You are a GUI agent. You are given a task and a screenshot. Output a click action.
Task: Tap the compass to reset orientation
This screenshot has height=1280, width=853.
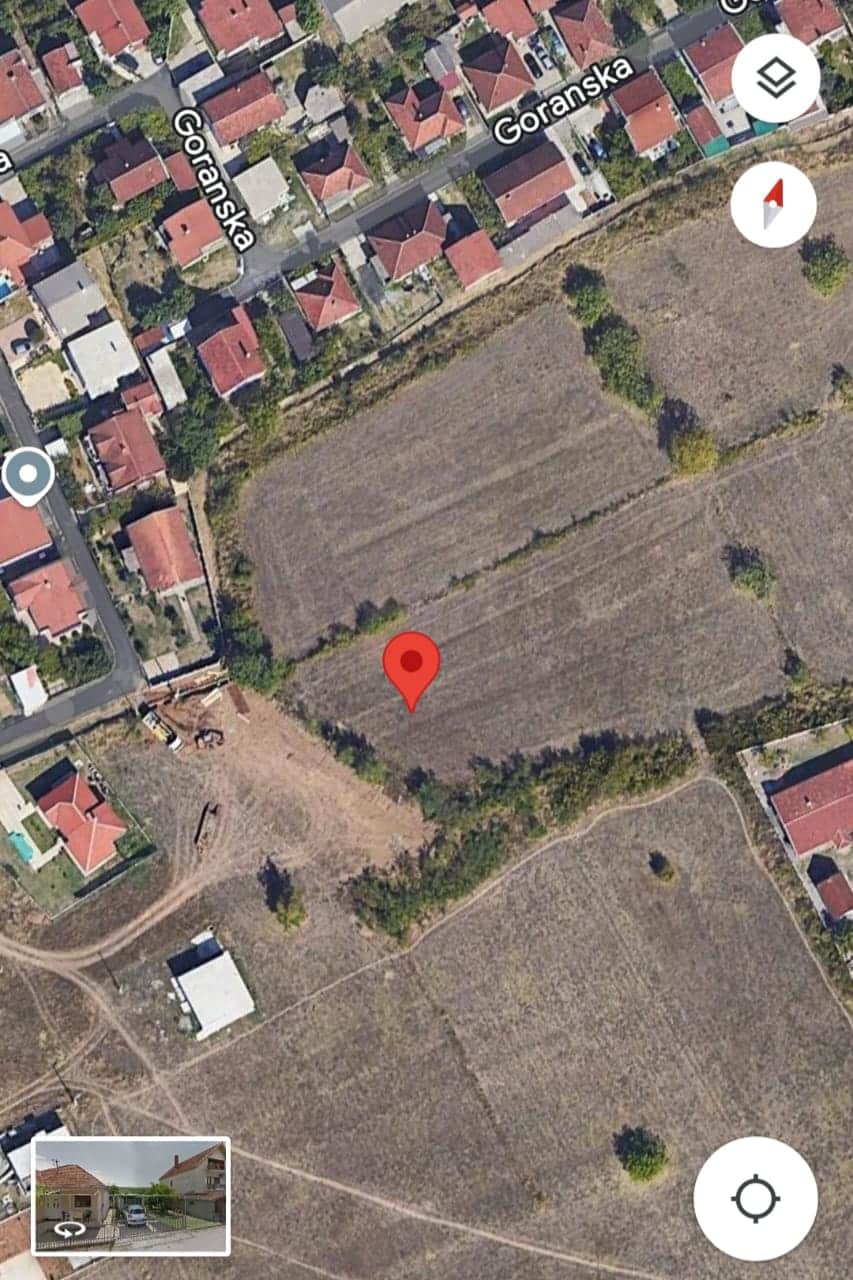coord(773,204)
